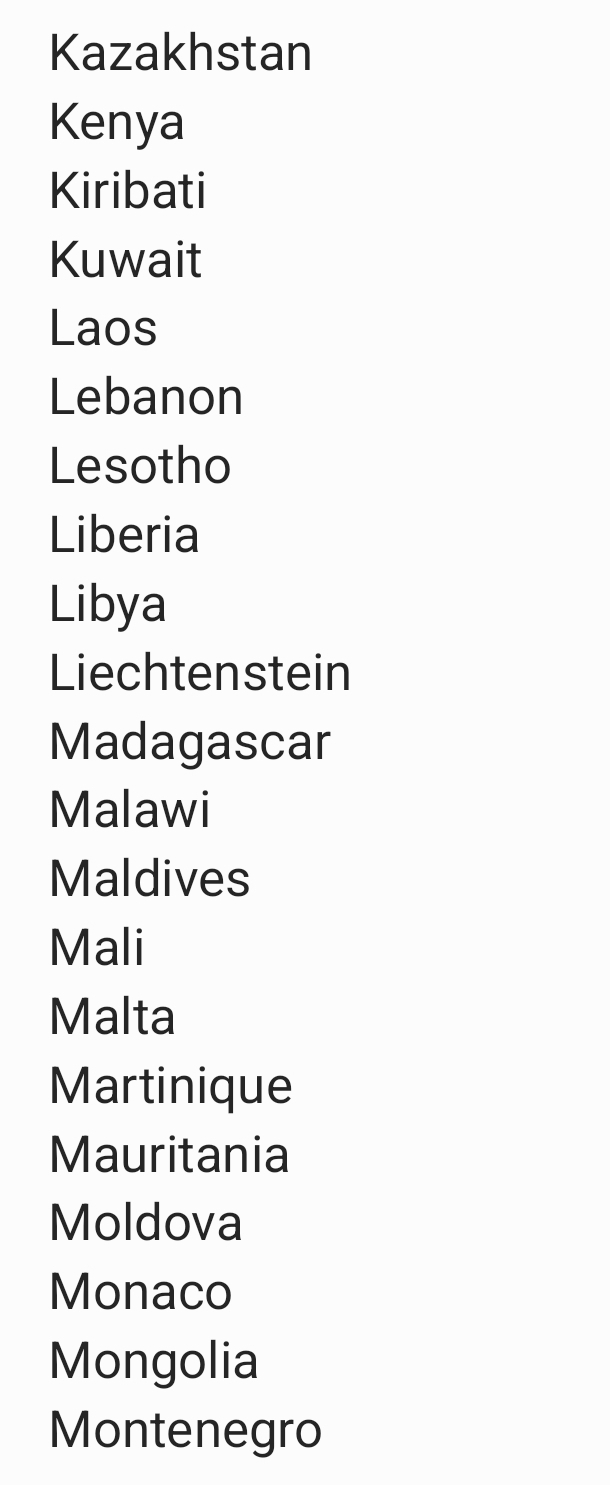Select Kuwait
The image size is (610, 1485).
125,260
